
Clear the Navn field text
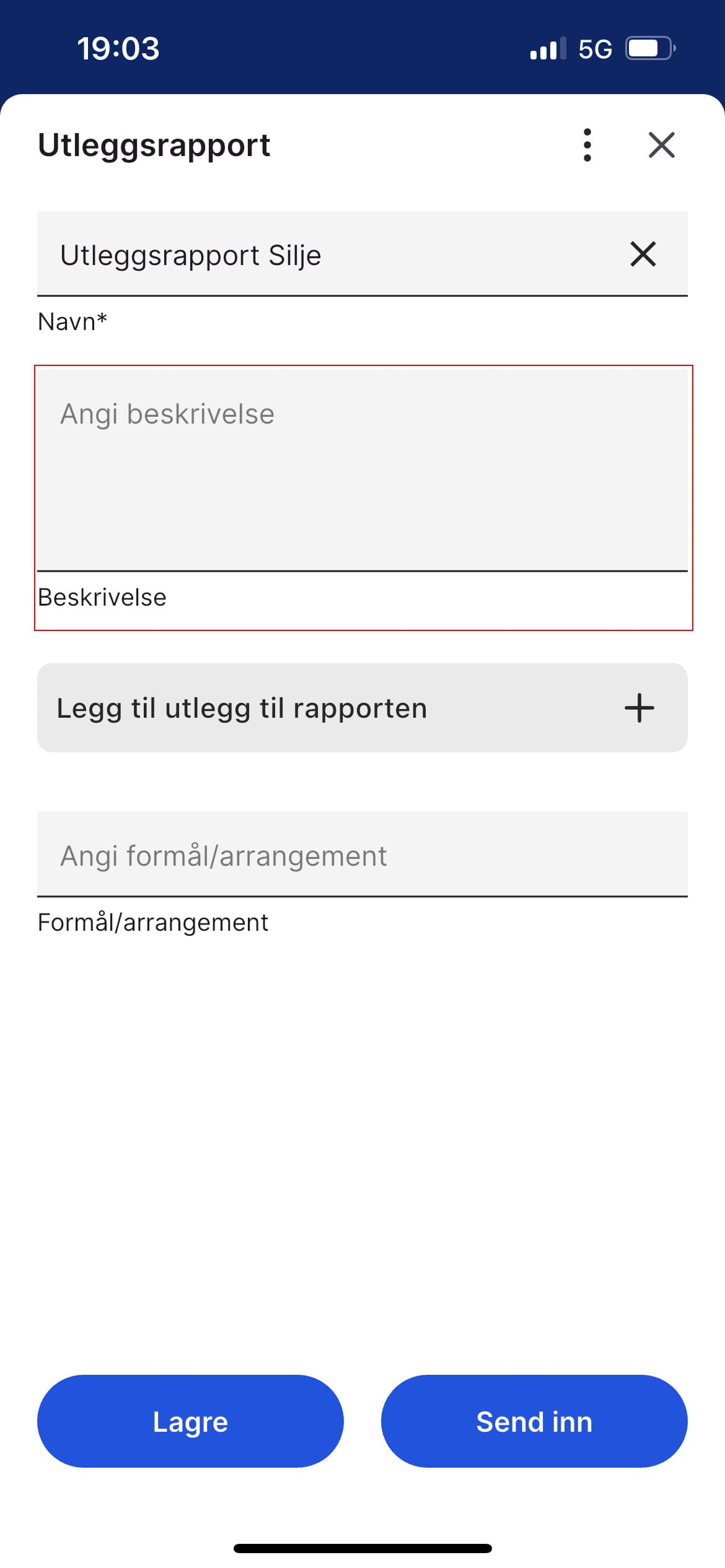(x=643, y=254)
